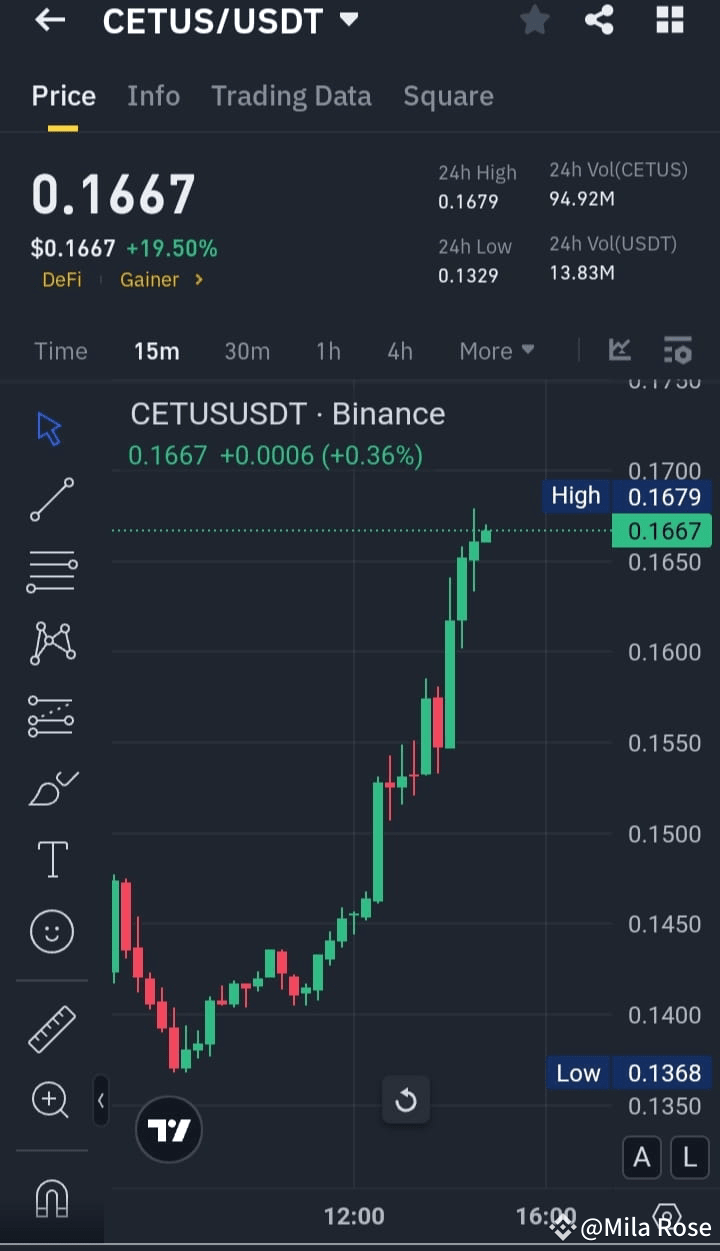Select the brush drawing tool
Screen dimensions: 720x1251
(x=51, y=787)
